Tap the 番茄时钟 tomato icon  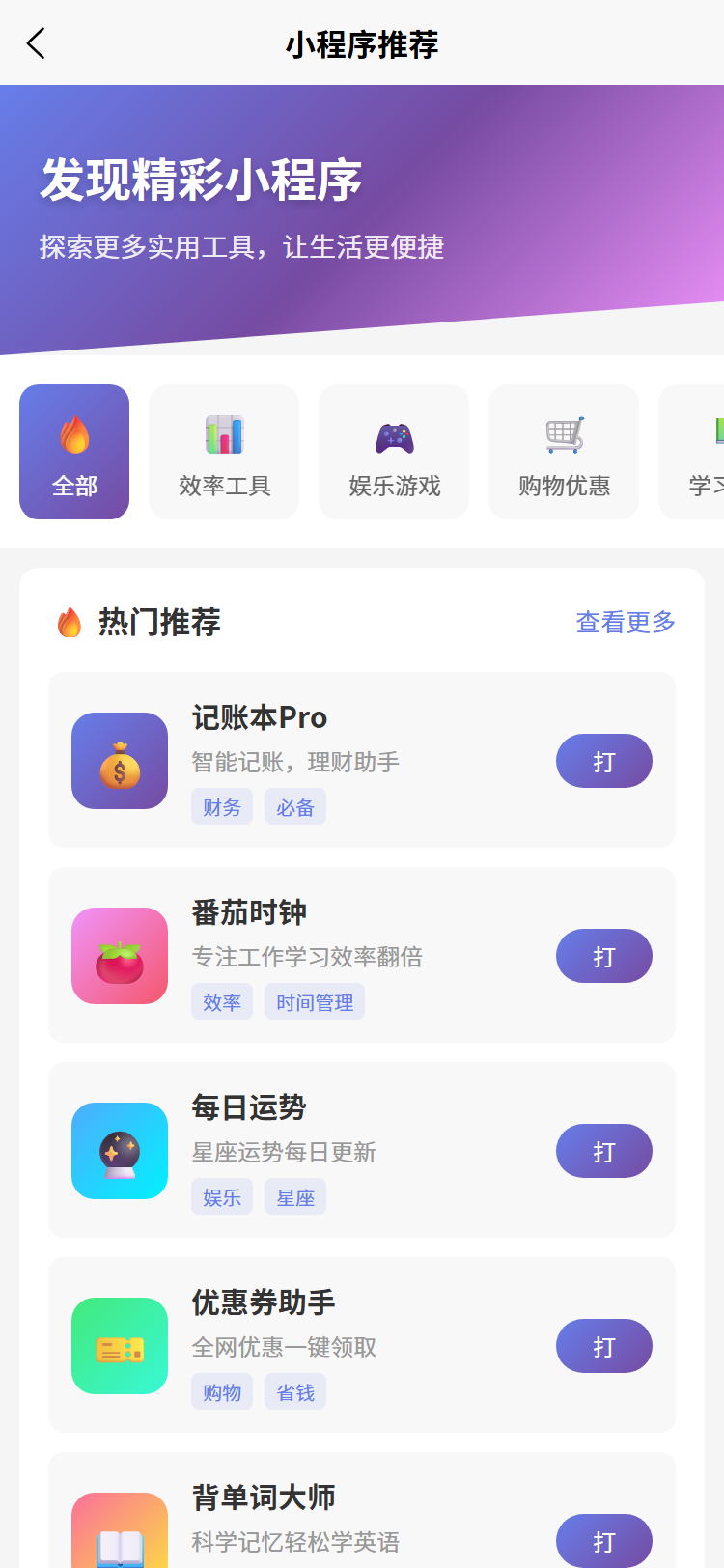(120, 956)
